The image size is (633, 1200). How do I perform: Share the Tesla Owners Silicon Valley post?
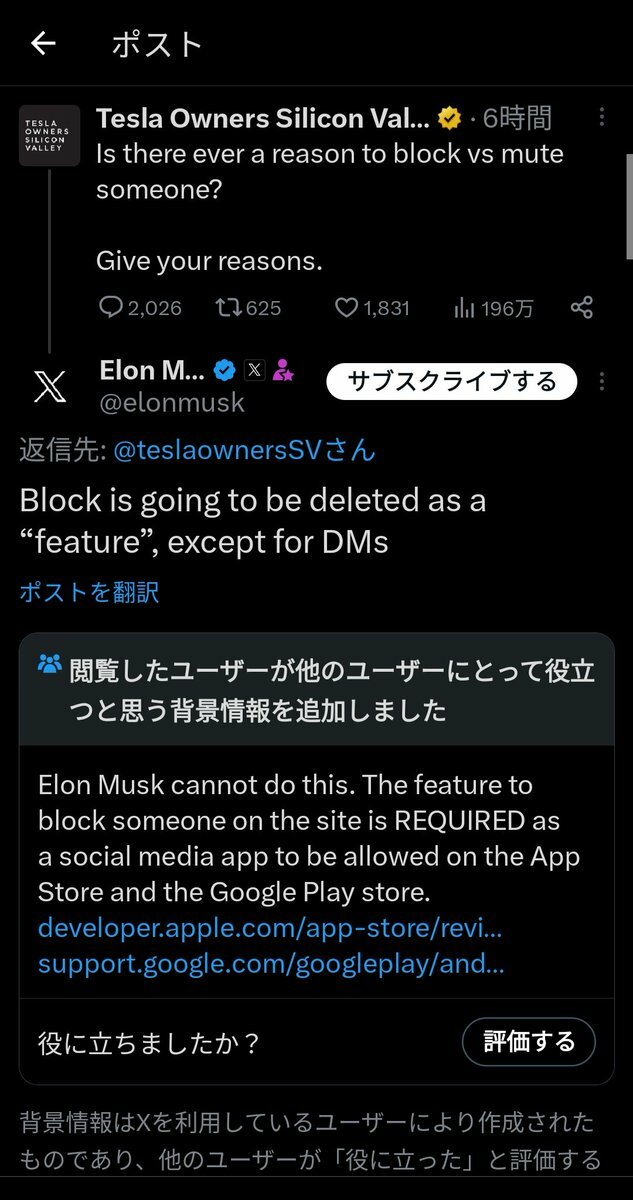[582, 308]
